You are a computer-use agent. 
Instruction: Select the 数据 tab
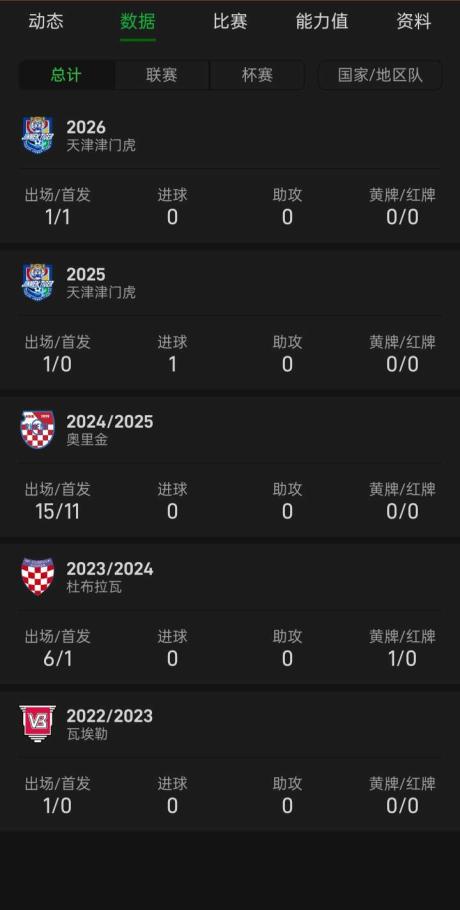tap(138, 21)
